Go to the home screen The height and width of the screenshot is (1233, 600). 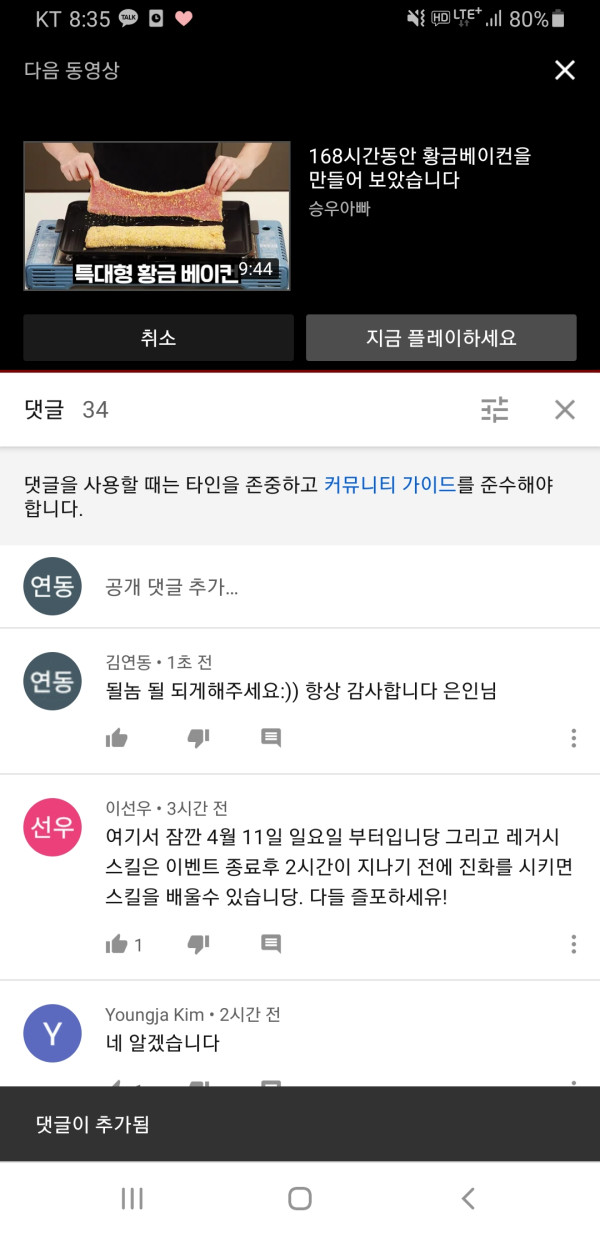(300, 1198)
